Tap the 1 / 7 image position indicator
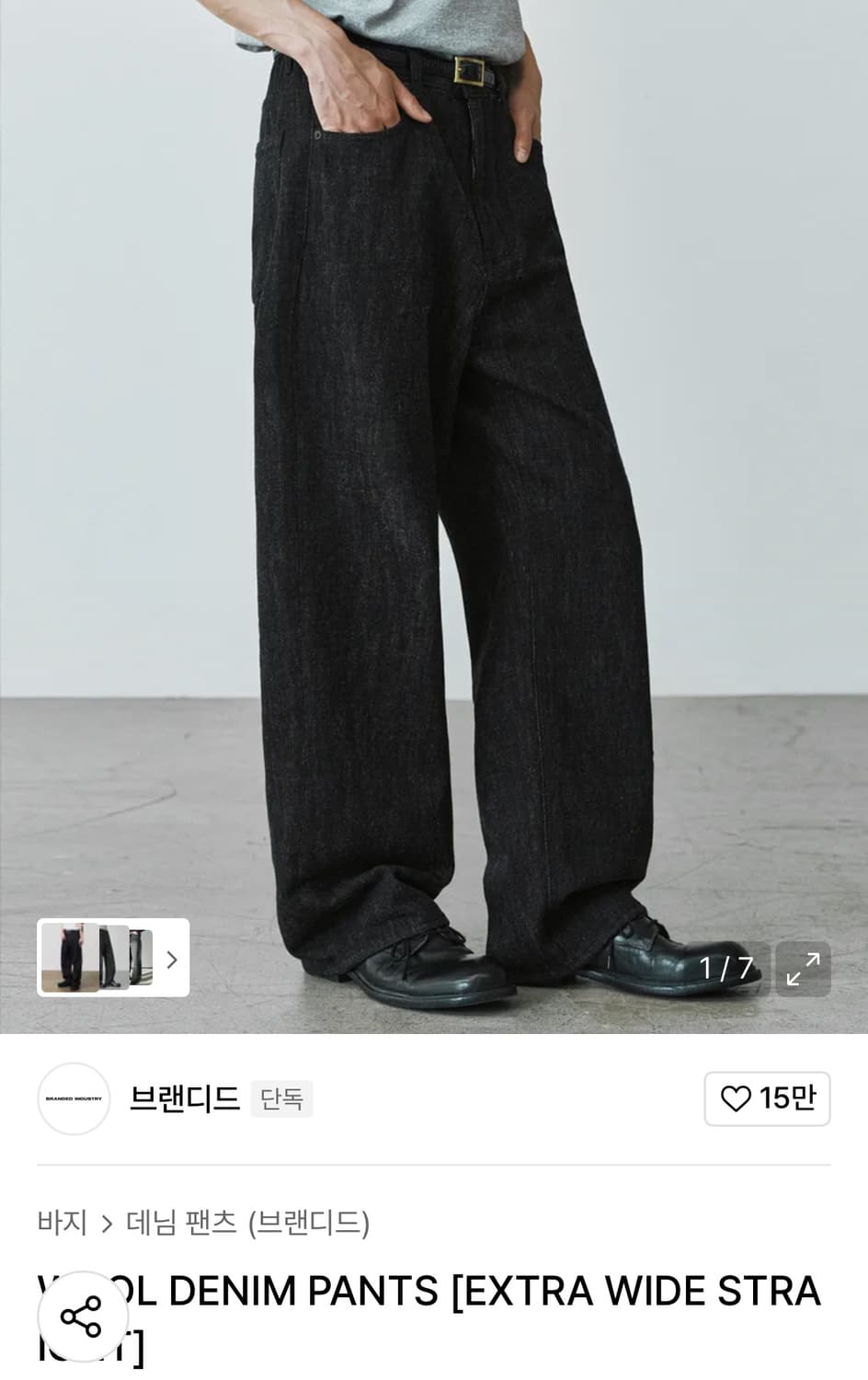The height and width of the screenshot is (1380, 868). pyautogui.click(x=725, y=966)
